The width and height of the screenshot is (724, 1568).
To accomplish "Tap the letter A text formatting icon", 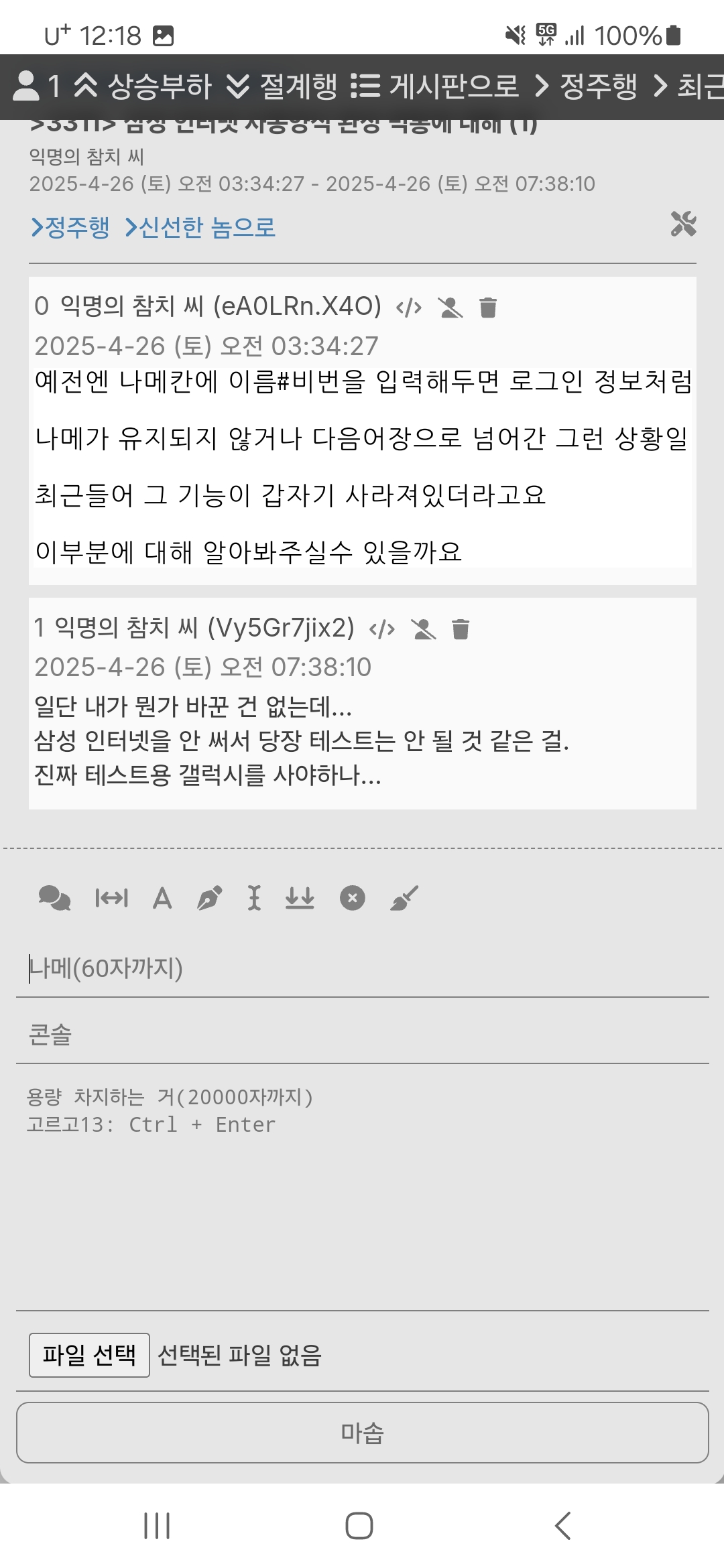I will [x=162, y=898].
